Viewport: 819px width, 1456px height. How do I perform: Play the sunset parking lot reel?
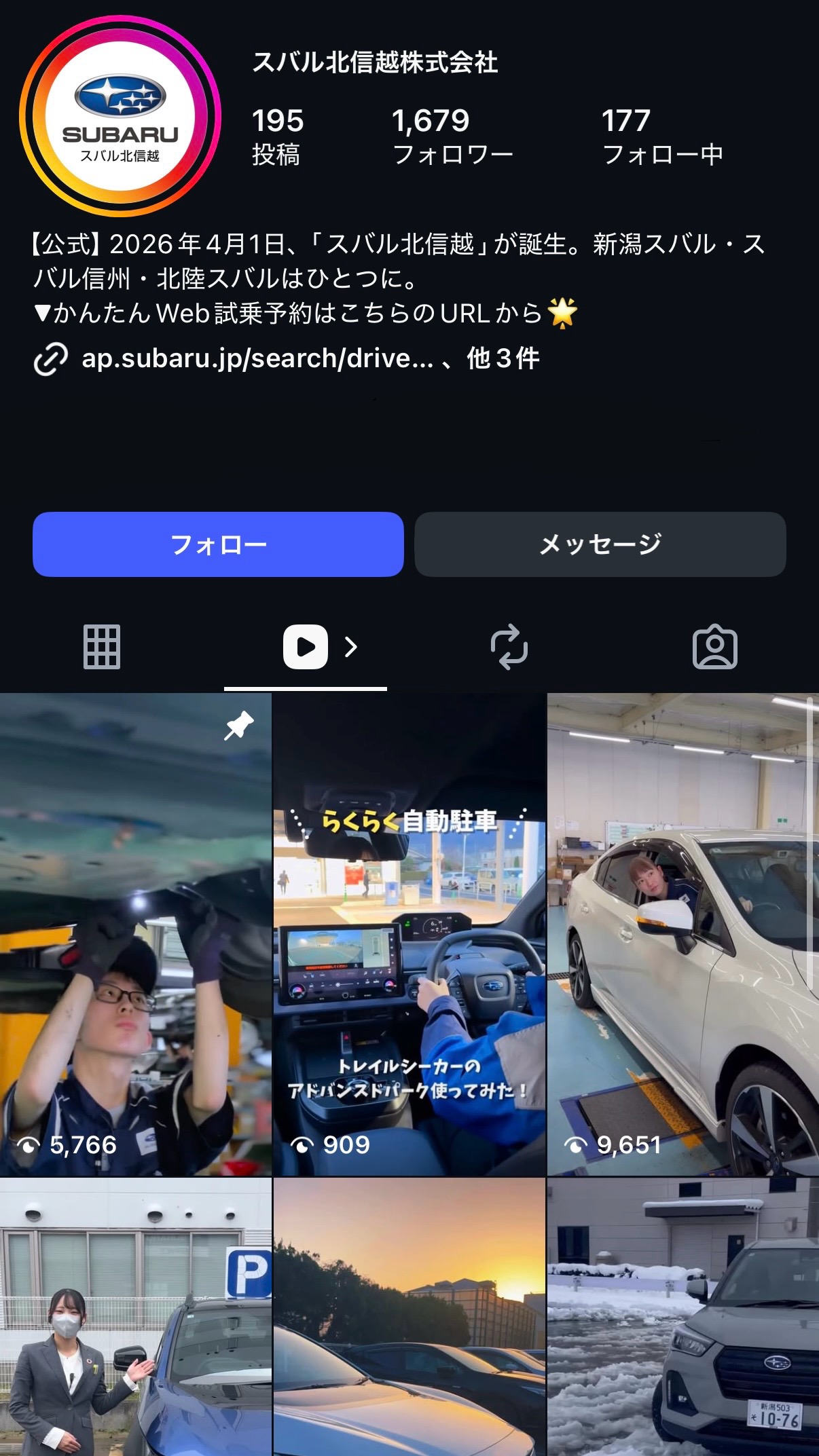(409, 1317)
